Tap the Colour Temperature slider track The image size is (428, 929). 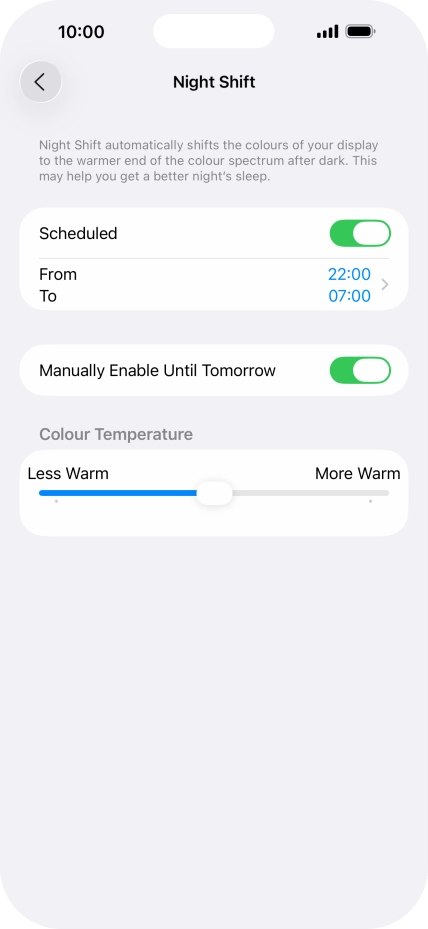click(x=214, y=493)
